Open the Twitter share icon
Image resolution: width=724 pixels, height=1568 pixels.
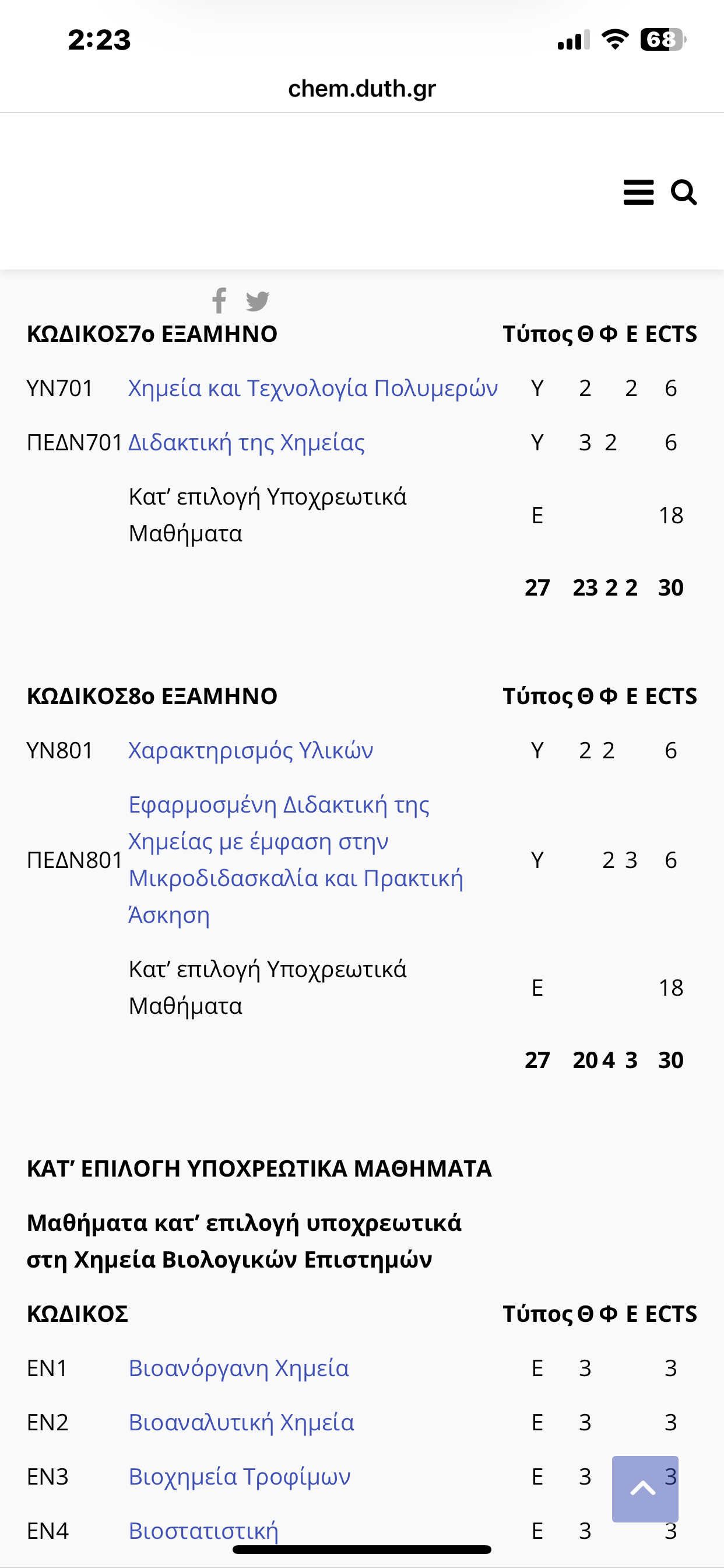257,300
